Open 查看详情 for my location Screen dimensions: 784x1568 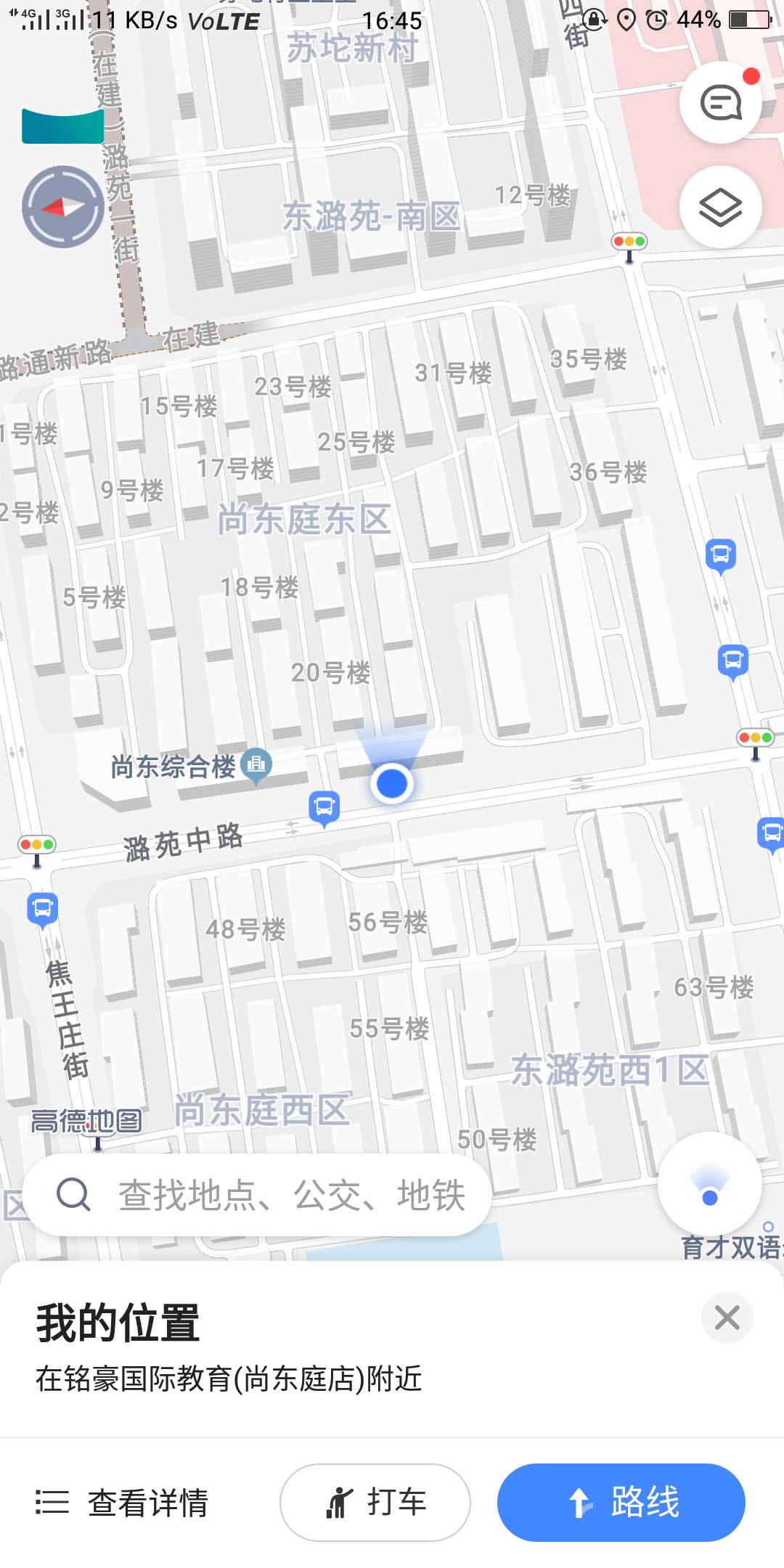click(123, 1502)
